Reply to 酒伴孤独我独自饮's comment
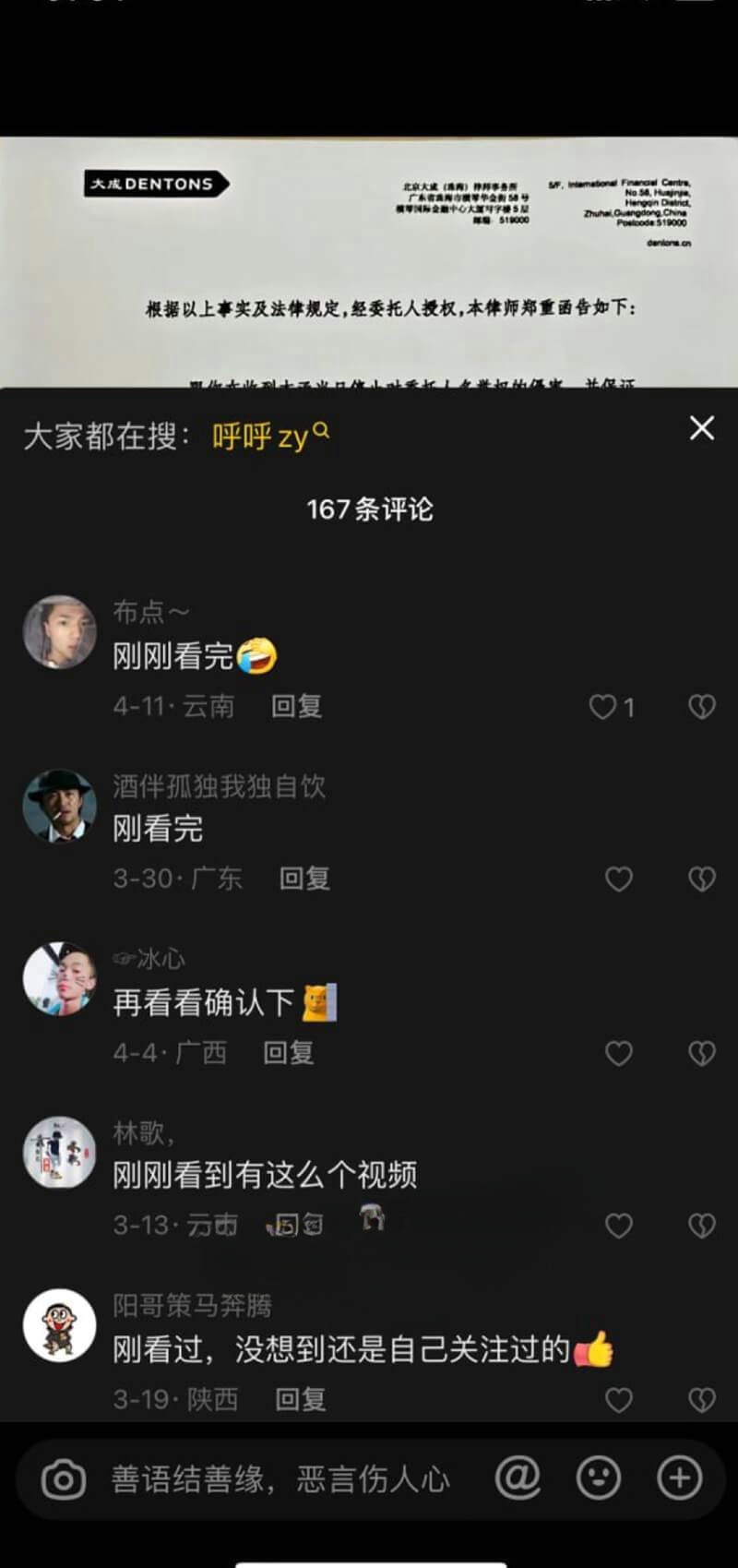The image size is (738, 1568). click(x=304, y=878)
